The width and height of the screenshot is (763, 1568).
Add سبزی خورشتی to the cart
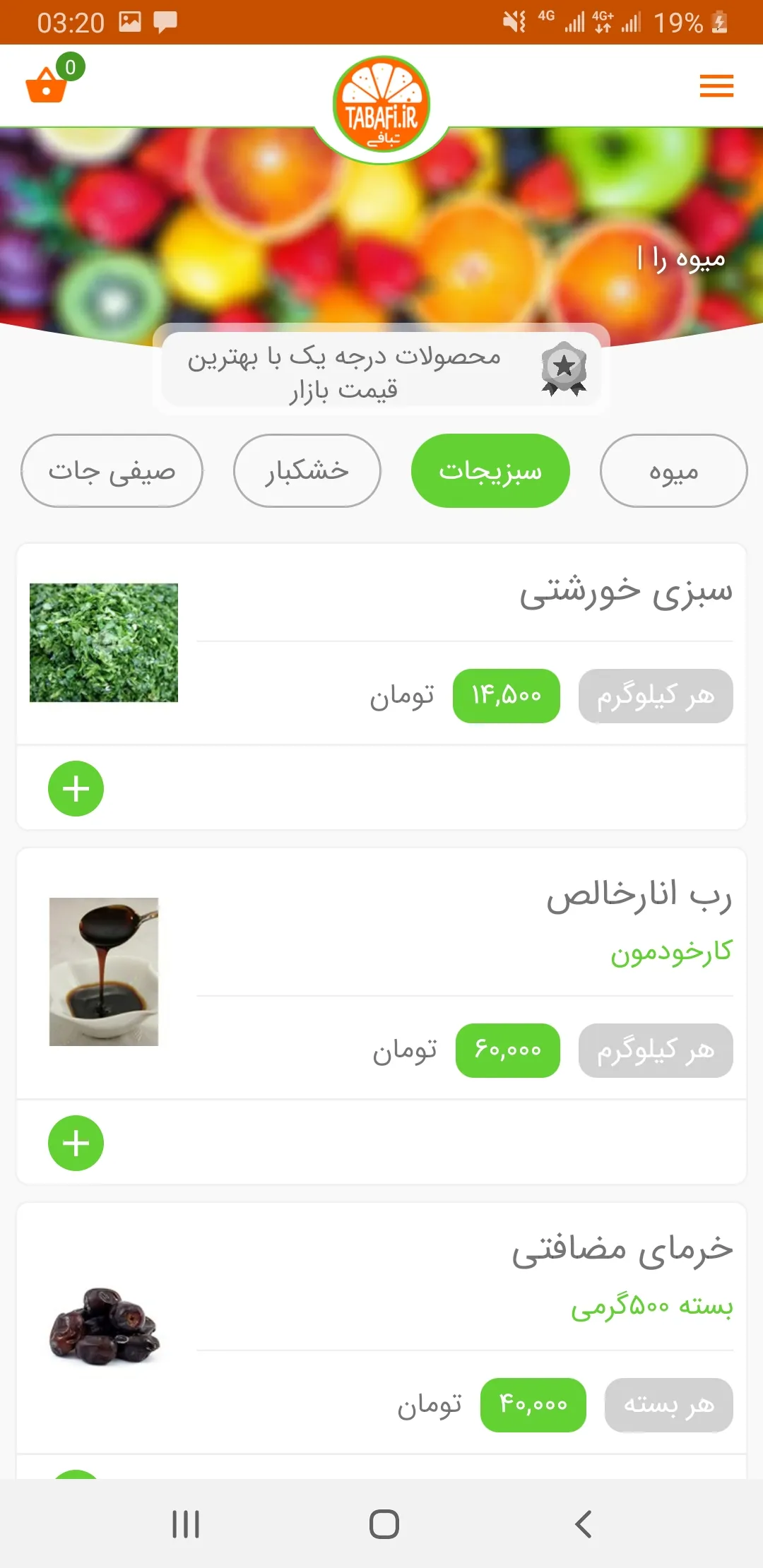[76, 788]
